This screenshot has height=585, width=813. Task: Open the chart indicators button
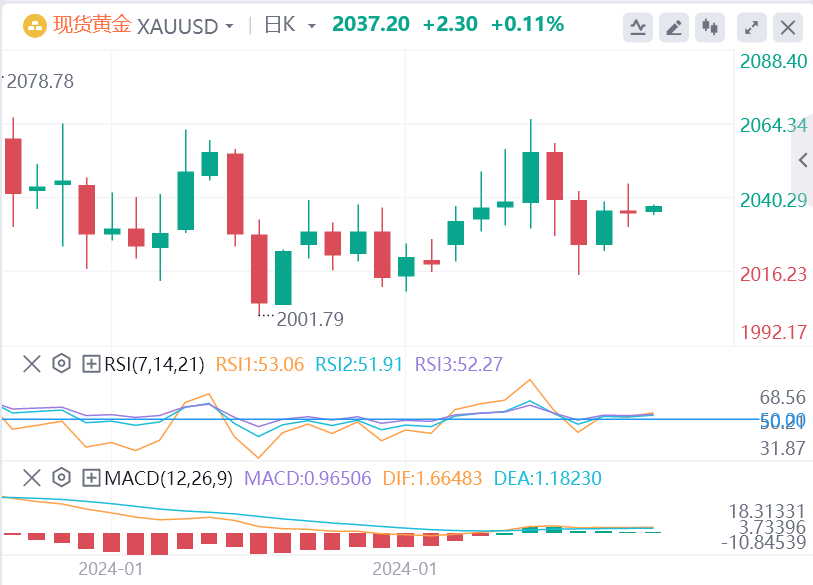click(639, 27)
